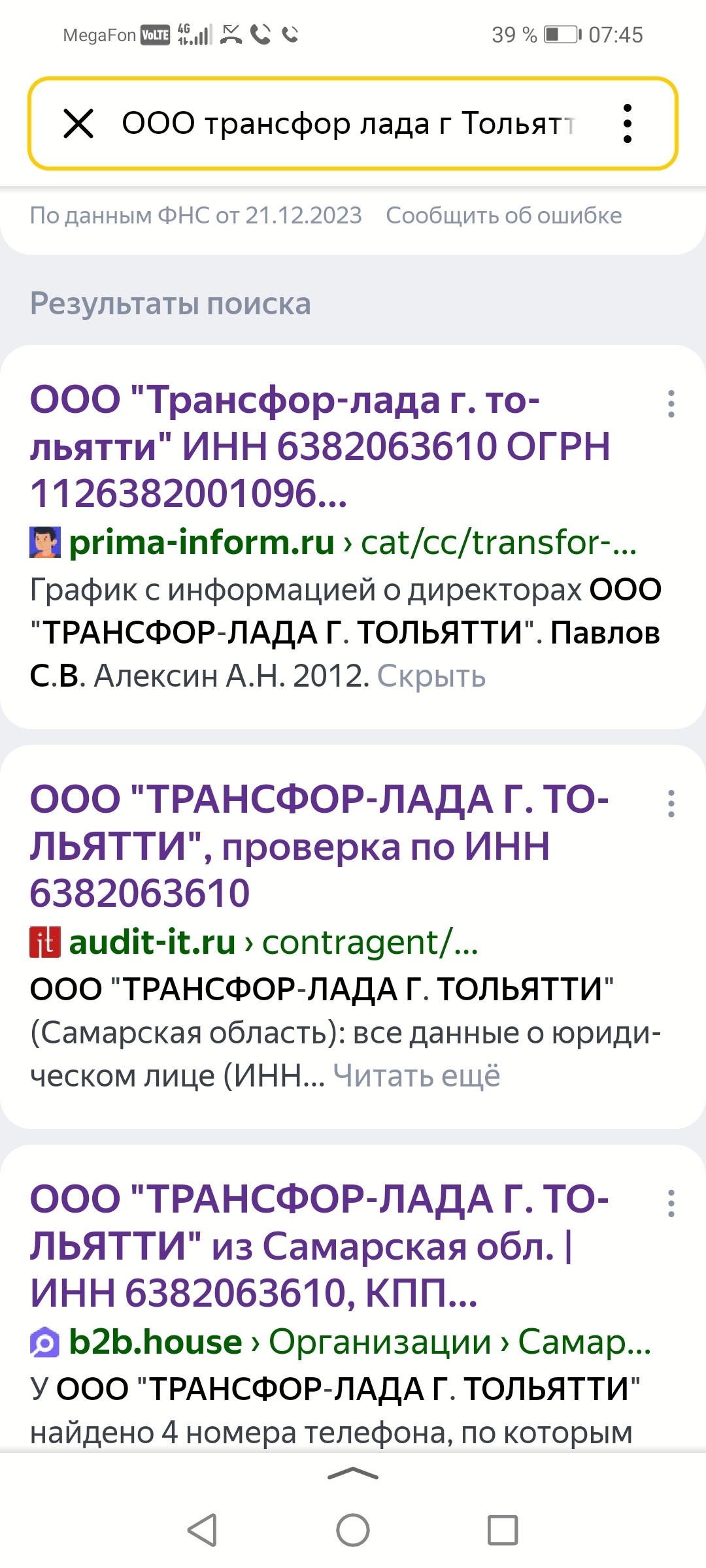Expand snippet with 'Читать ещё'

[x=416, y=1075]
